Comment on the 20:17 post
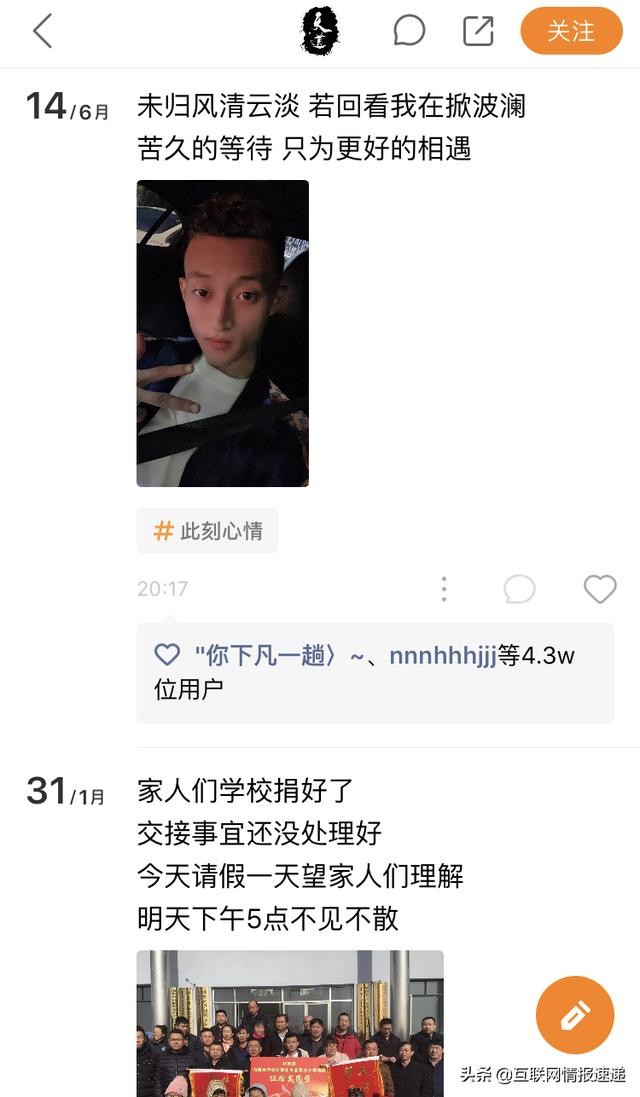The image size is (640, 1097). (519, 589)
